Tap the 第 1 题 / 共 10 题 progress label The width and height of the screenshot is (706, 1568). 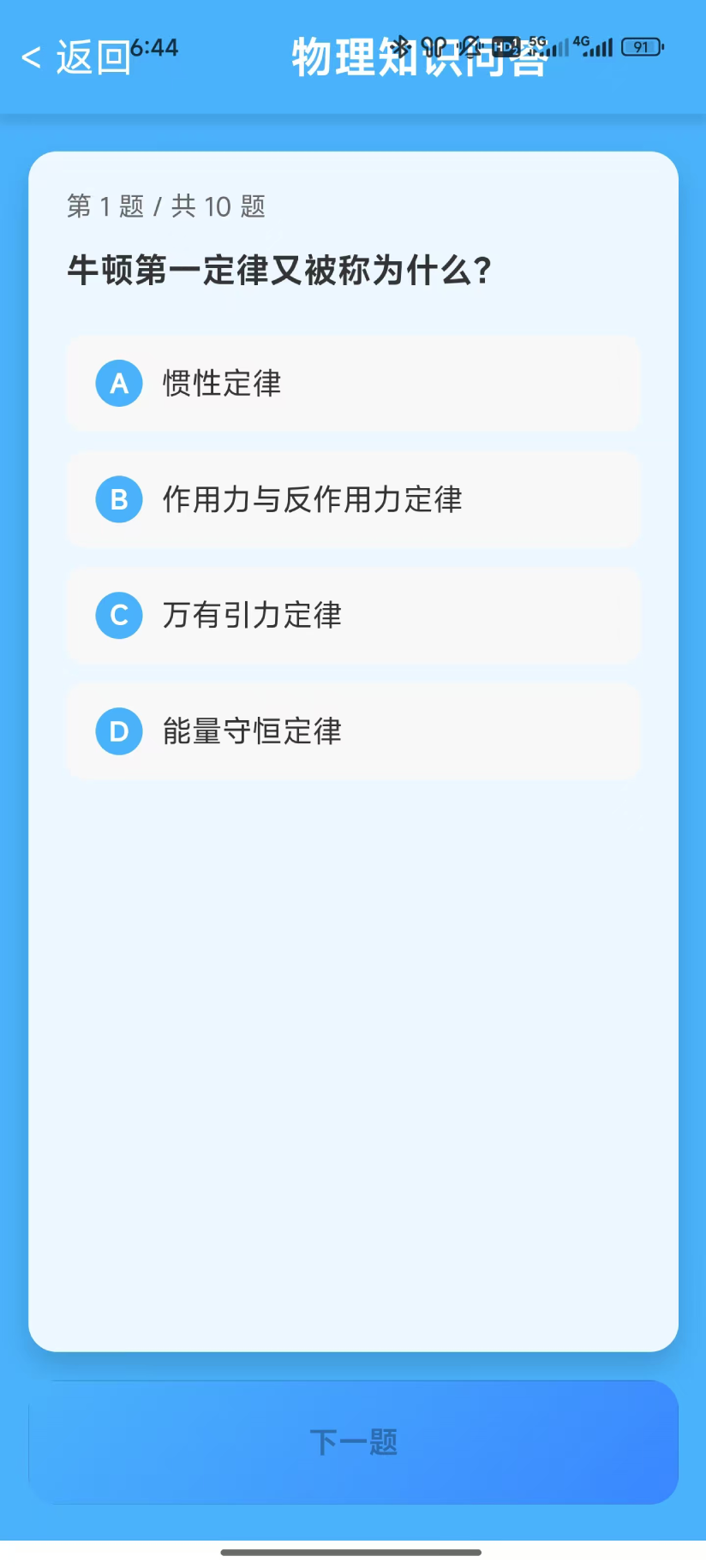tap(166, 206)
